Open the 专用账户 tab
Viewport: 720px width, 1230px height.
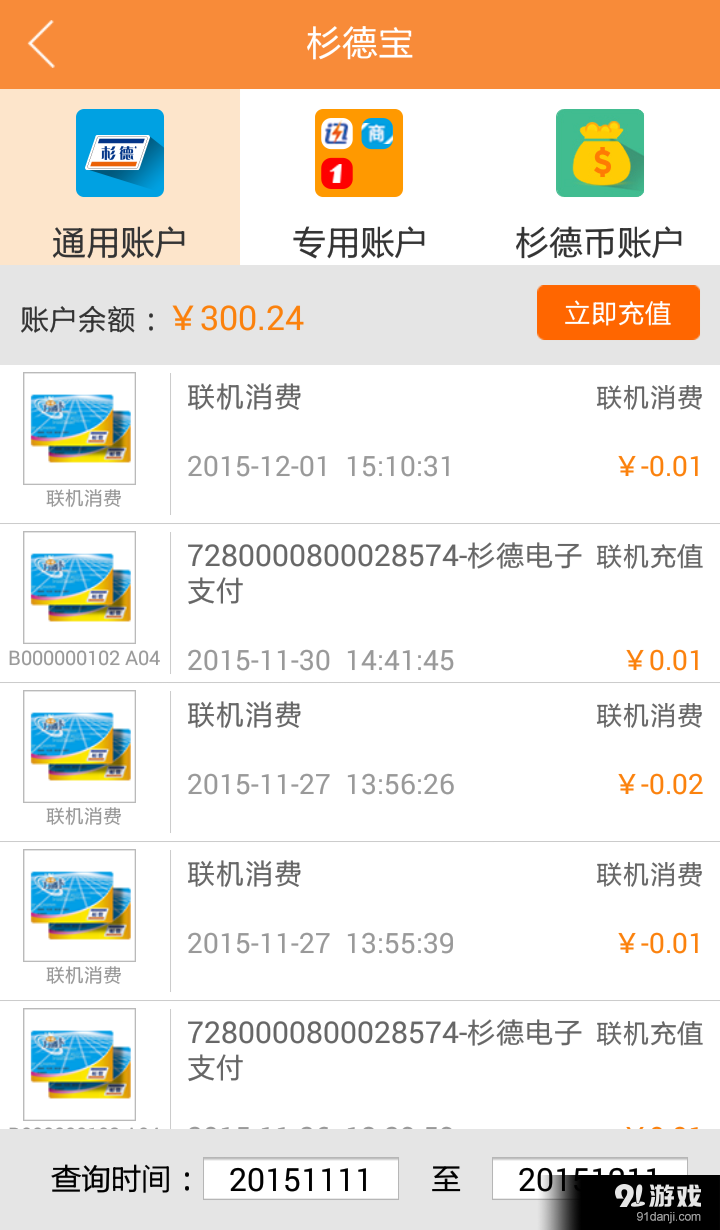tap(360, 240)
